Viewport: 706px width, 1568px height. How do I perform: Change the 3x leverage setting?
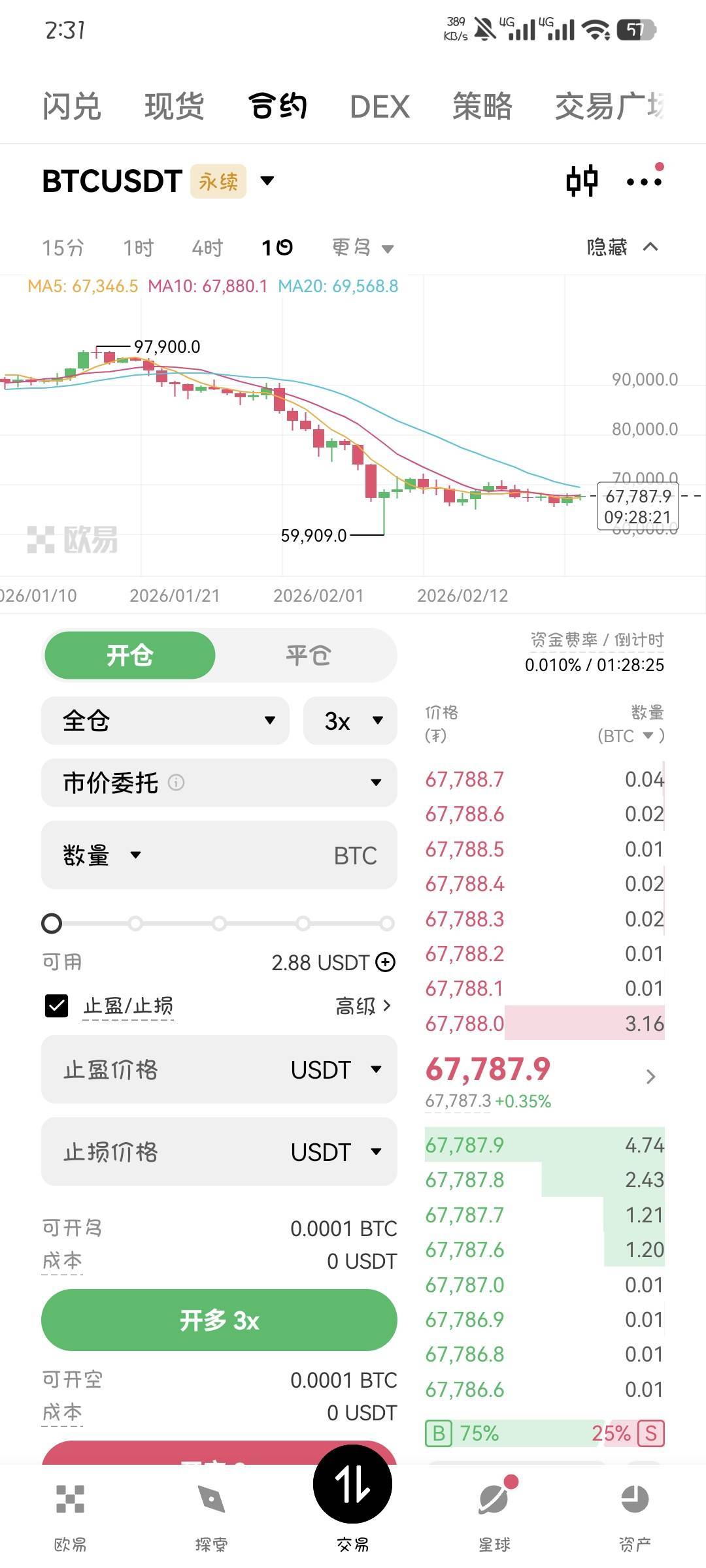[x=350, y=721]
